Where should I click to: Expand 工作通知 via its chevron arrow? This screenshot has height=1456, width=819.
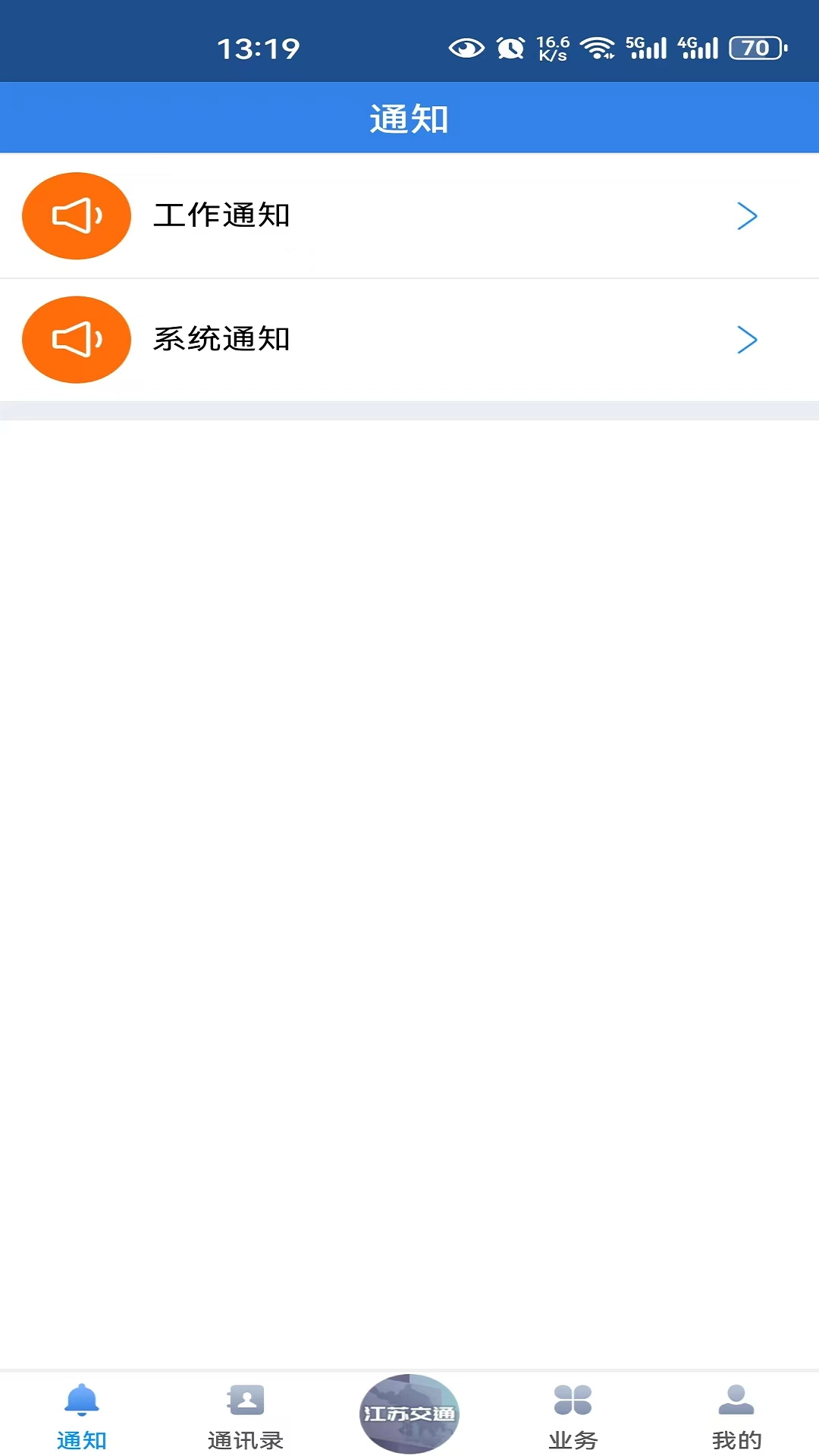pyautogui.click(x=748, y=215)
